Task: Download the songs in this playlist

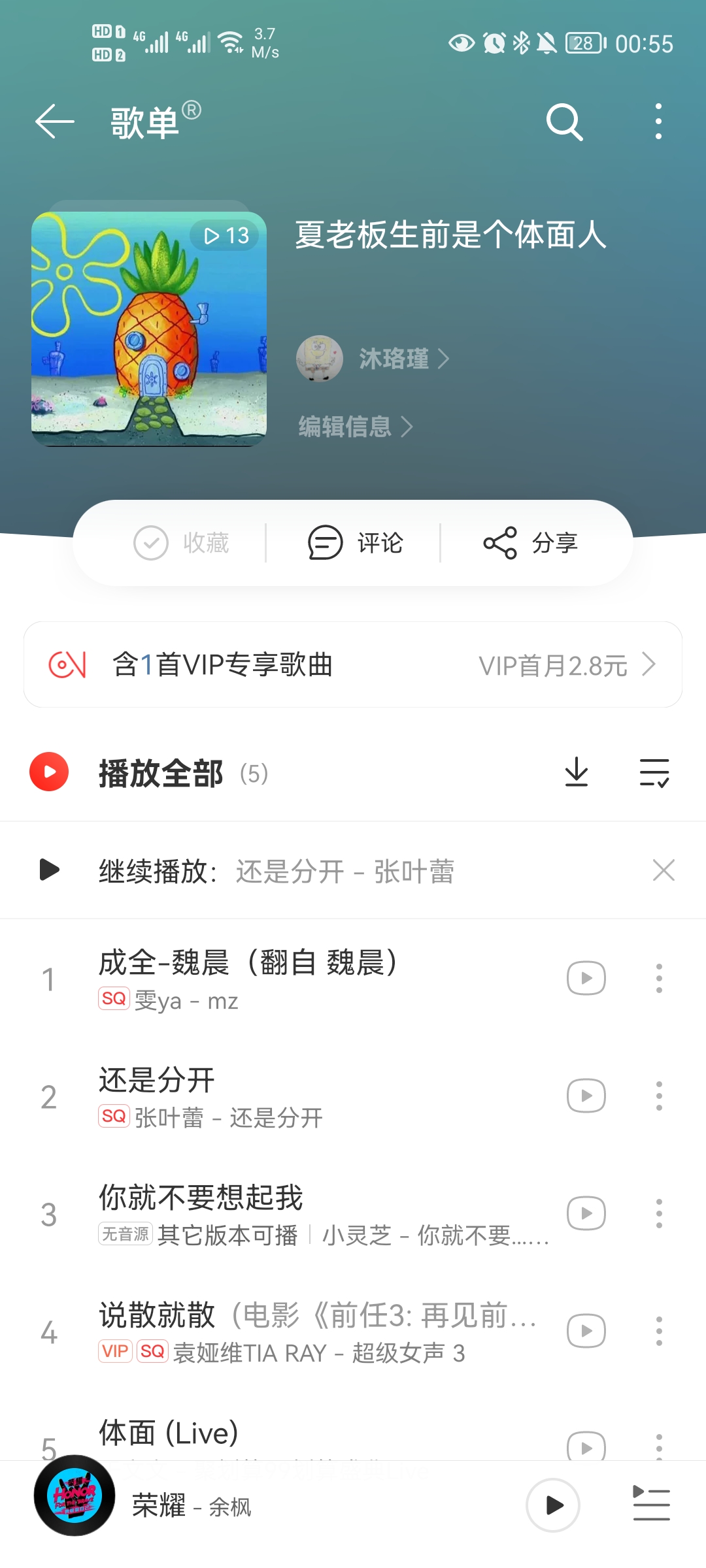Action: point(577,772)
